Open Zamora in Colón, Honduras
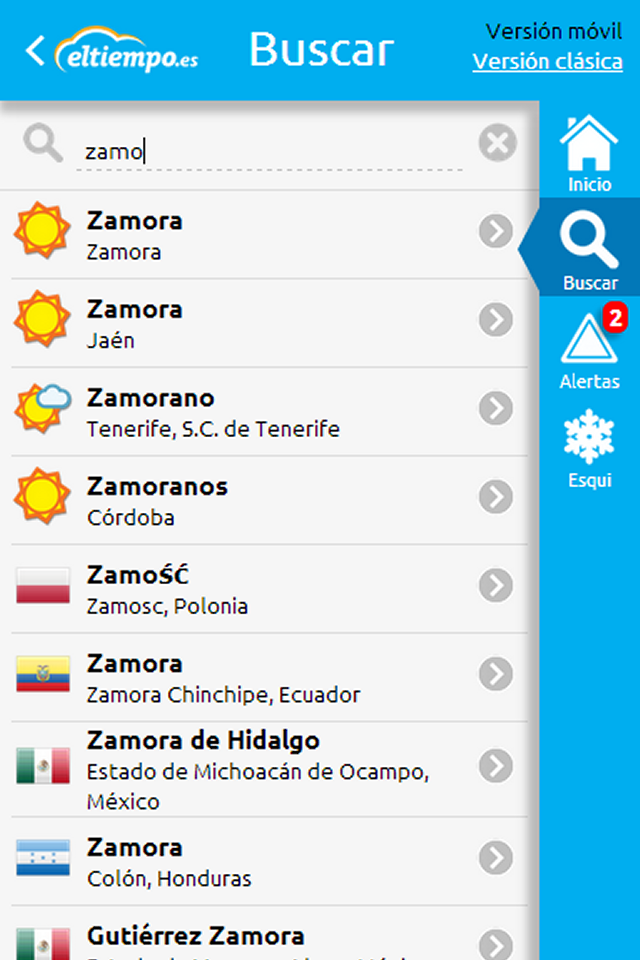Image resolution: width=640 pixels, height=960 pixels. 260,861
